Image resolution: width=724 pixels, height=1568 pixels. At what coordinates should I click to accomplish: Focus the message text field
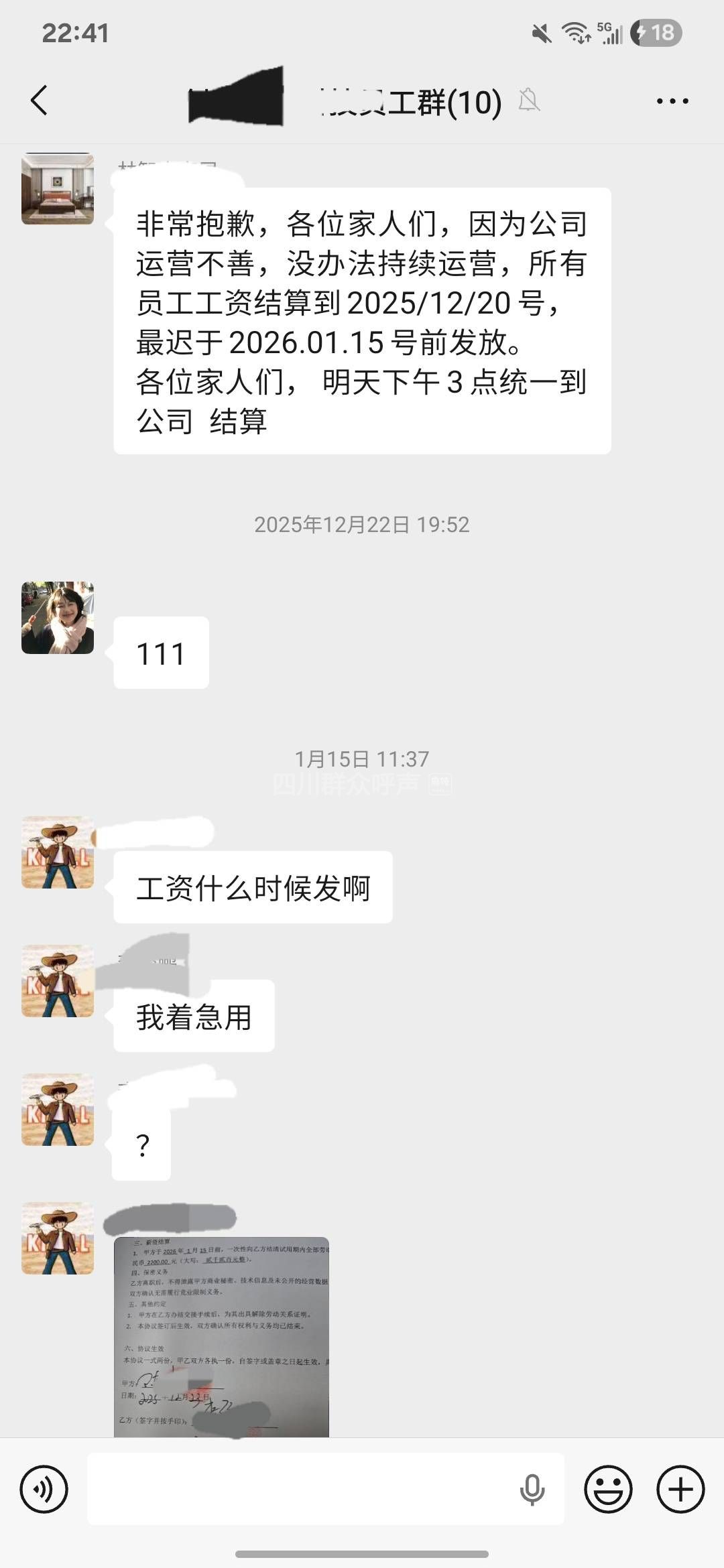pos(302,1489)
